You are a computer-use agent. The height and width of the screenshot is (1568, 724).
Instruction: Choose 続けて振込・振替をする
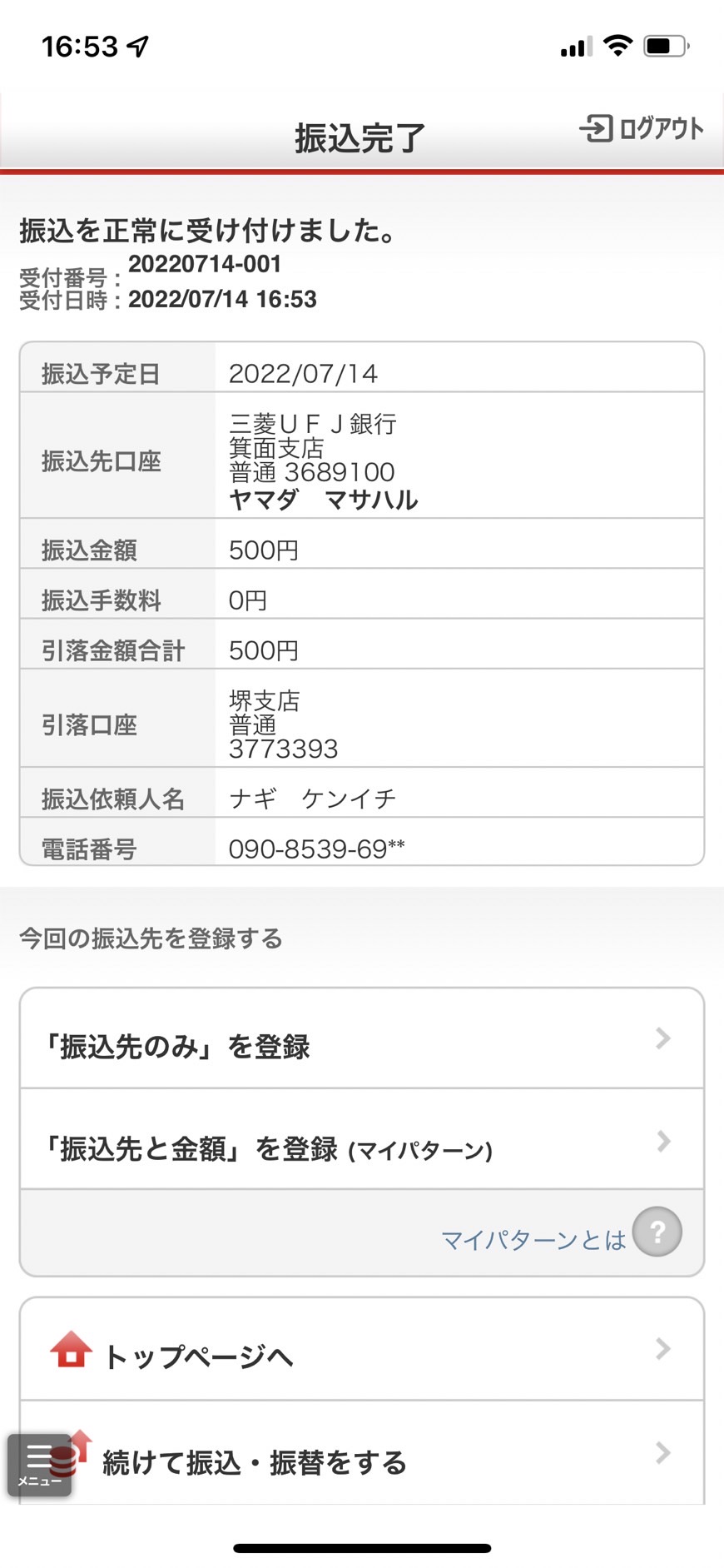coord(362,1453)
